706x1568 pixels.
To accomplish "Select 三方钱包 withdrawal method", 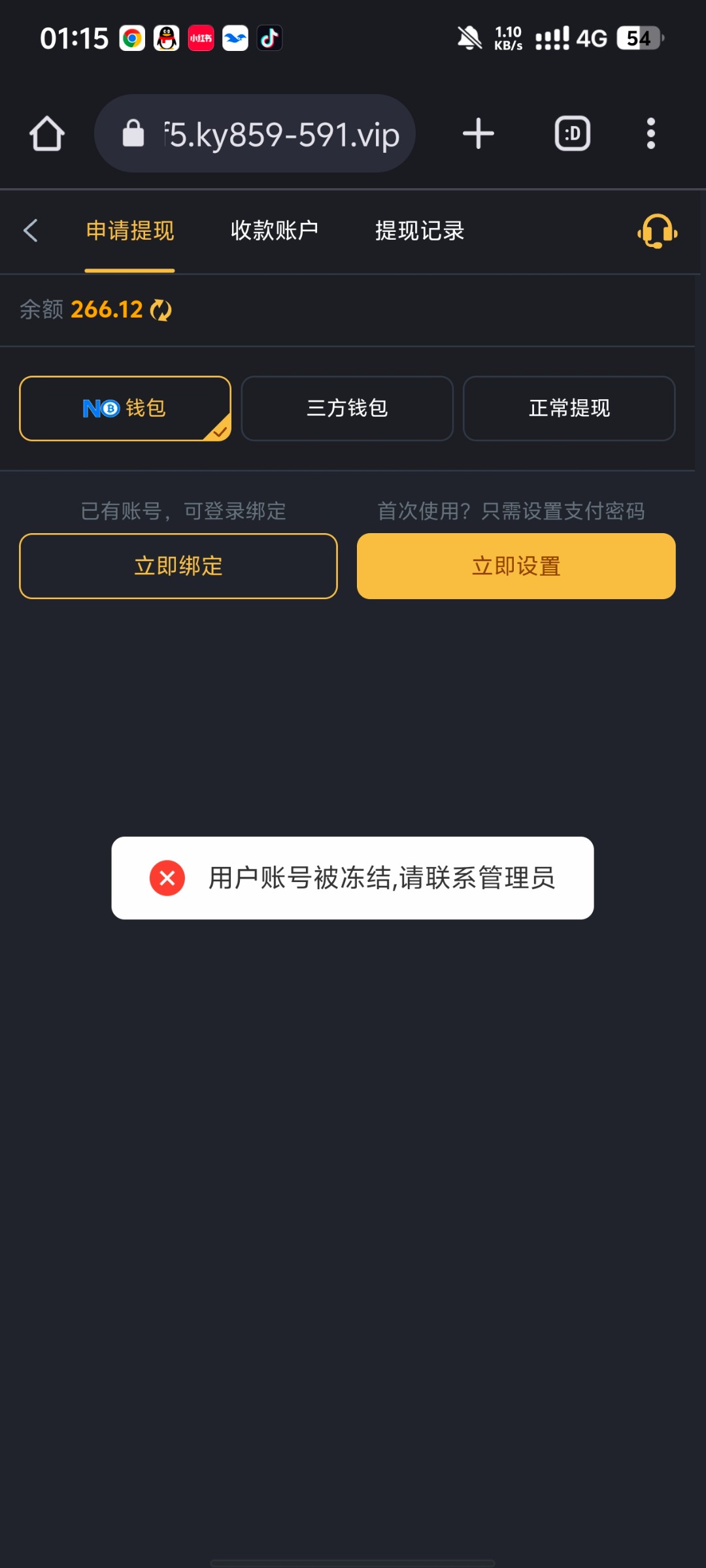I will (347, 408).
